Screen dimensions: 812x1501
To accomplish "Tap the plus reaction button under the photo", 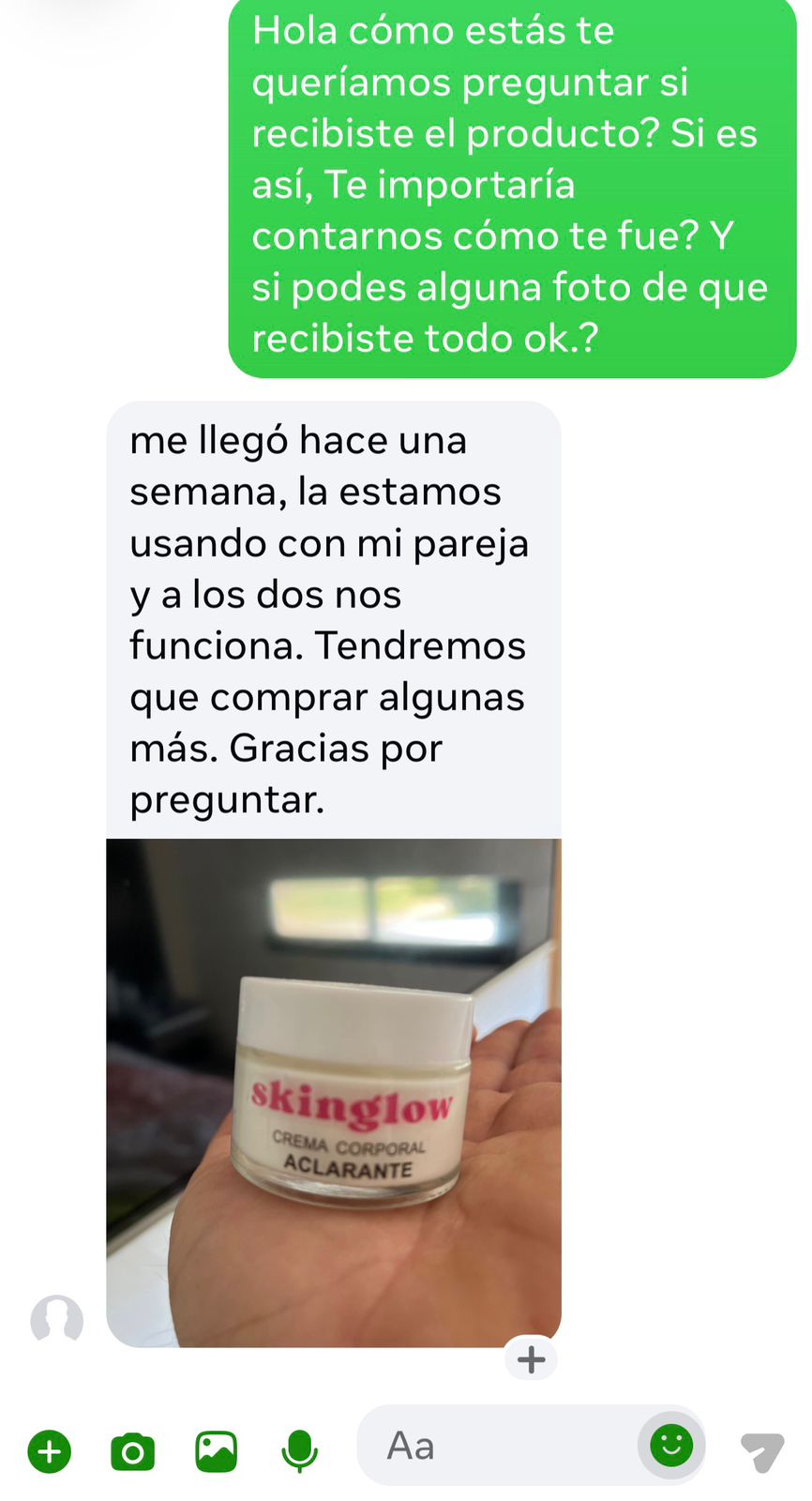I will click(x=532, y=1359).
